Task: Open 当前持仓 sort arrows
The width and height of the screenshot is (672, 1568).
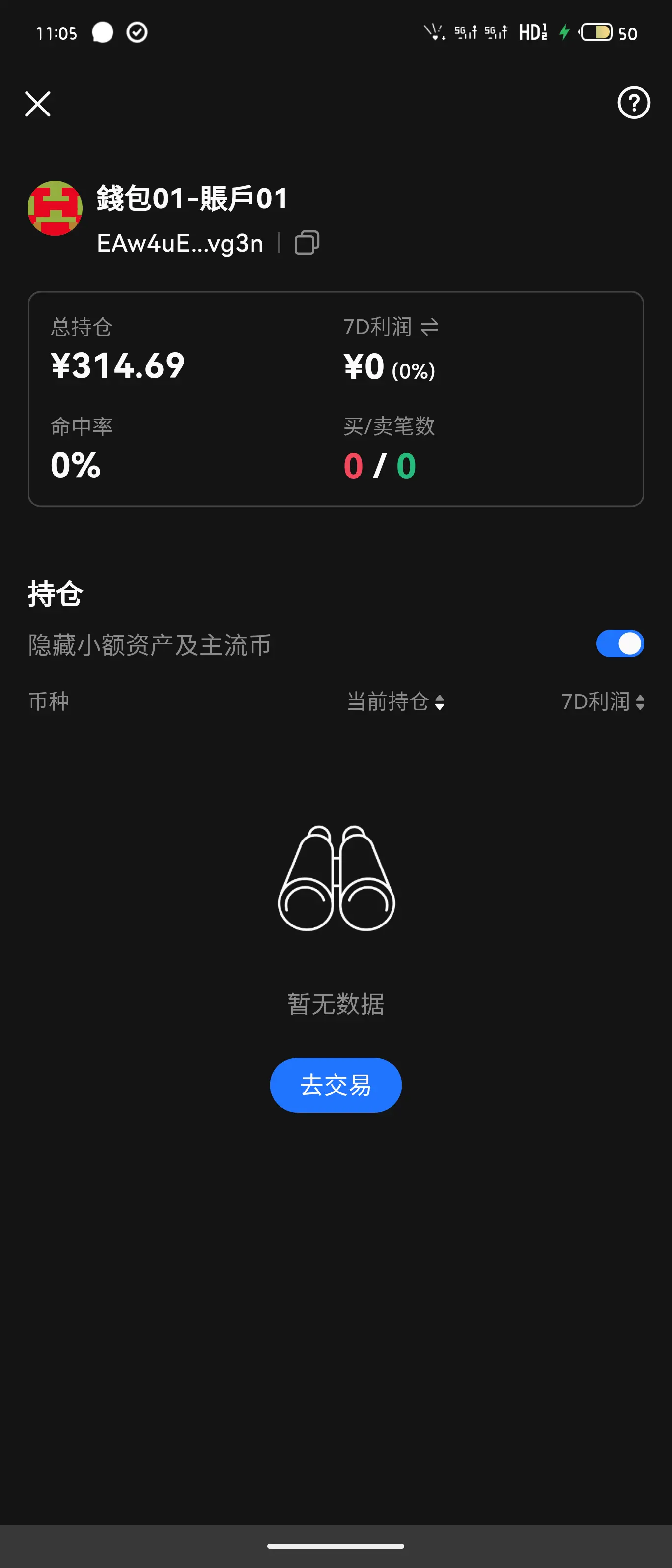Action: [x=440, y=702]
